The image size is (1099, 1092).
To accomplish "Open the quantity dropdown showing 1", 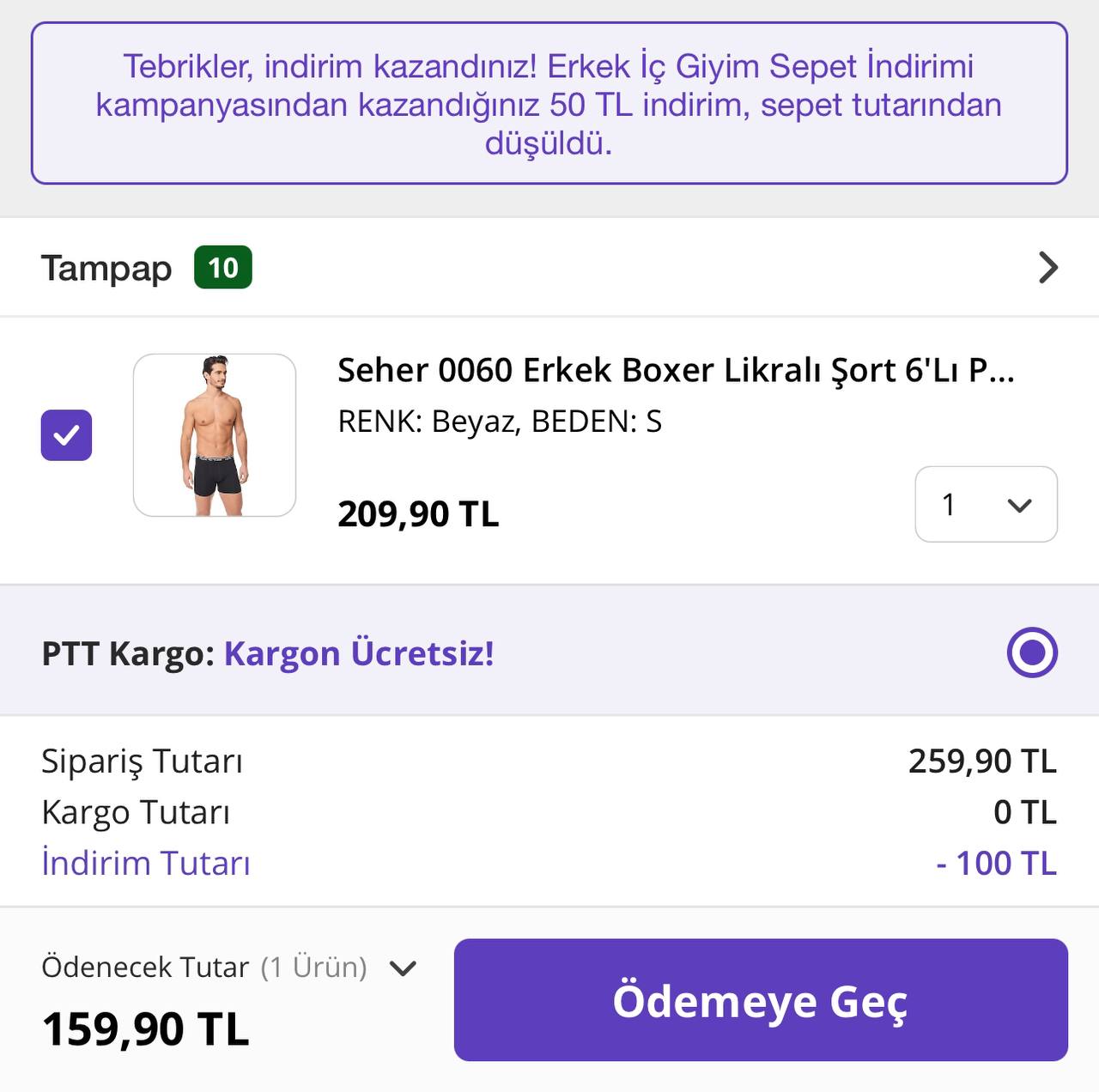I will tap(986, 505).
